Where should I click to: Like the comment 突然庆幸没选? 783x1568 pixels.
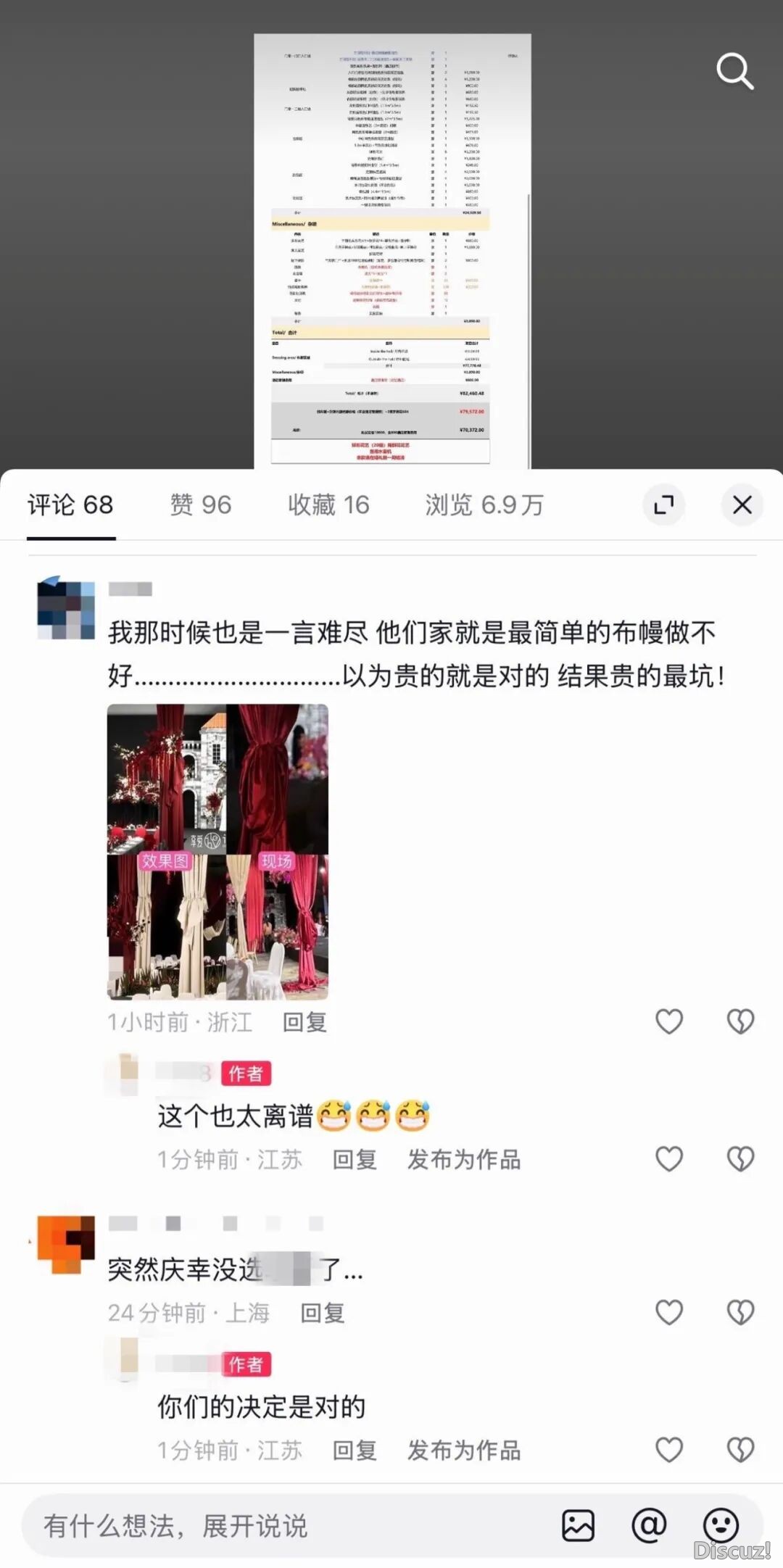[x=669, y=1311]
